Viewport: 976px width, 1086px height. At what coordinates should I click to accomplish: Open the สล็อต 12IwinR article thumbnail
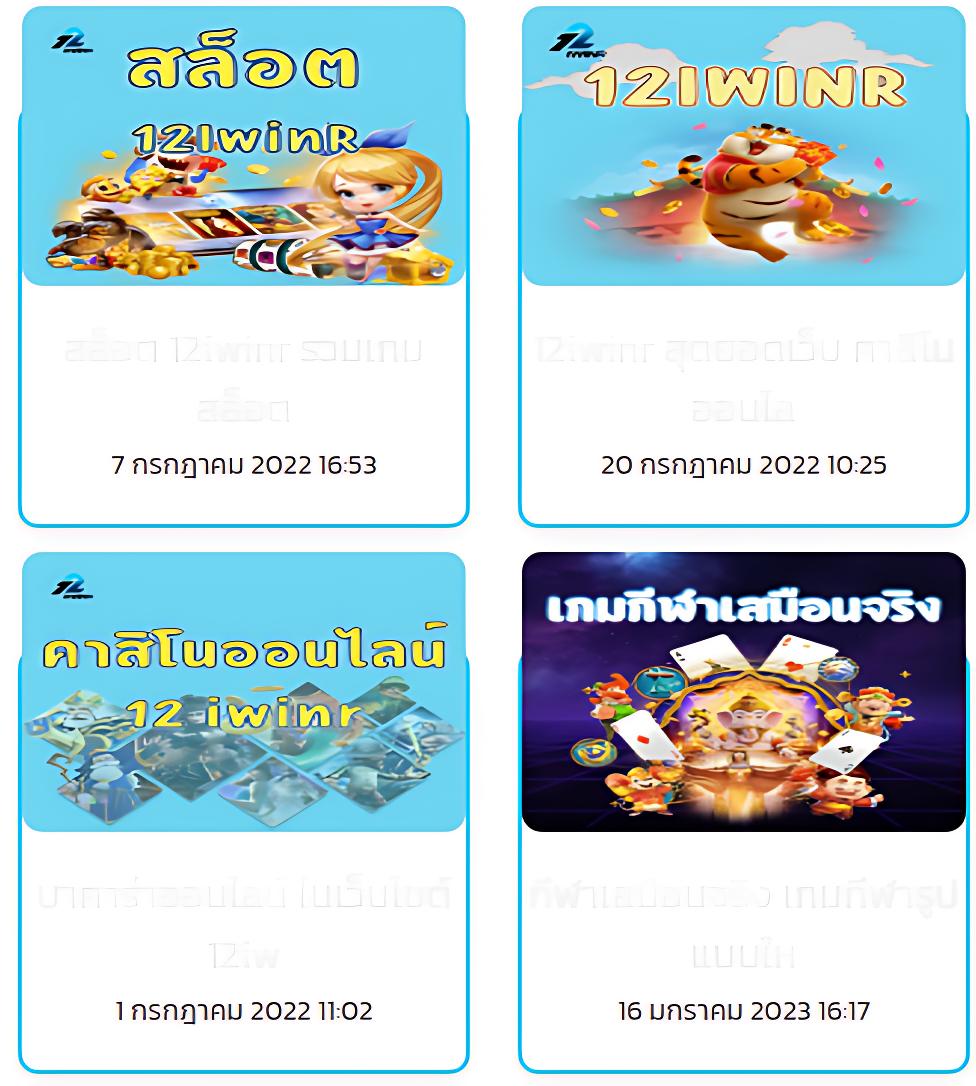coord(243,150)
